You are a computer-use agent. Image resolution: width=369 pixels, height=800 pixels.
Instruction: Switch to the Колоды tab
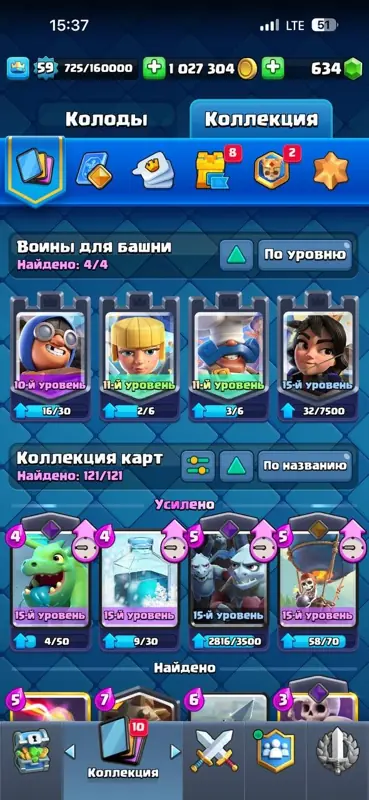coord(106,119)
